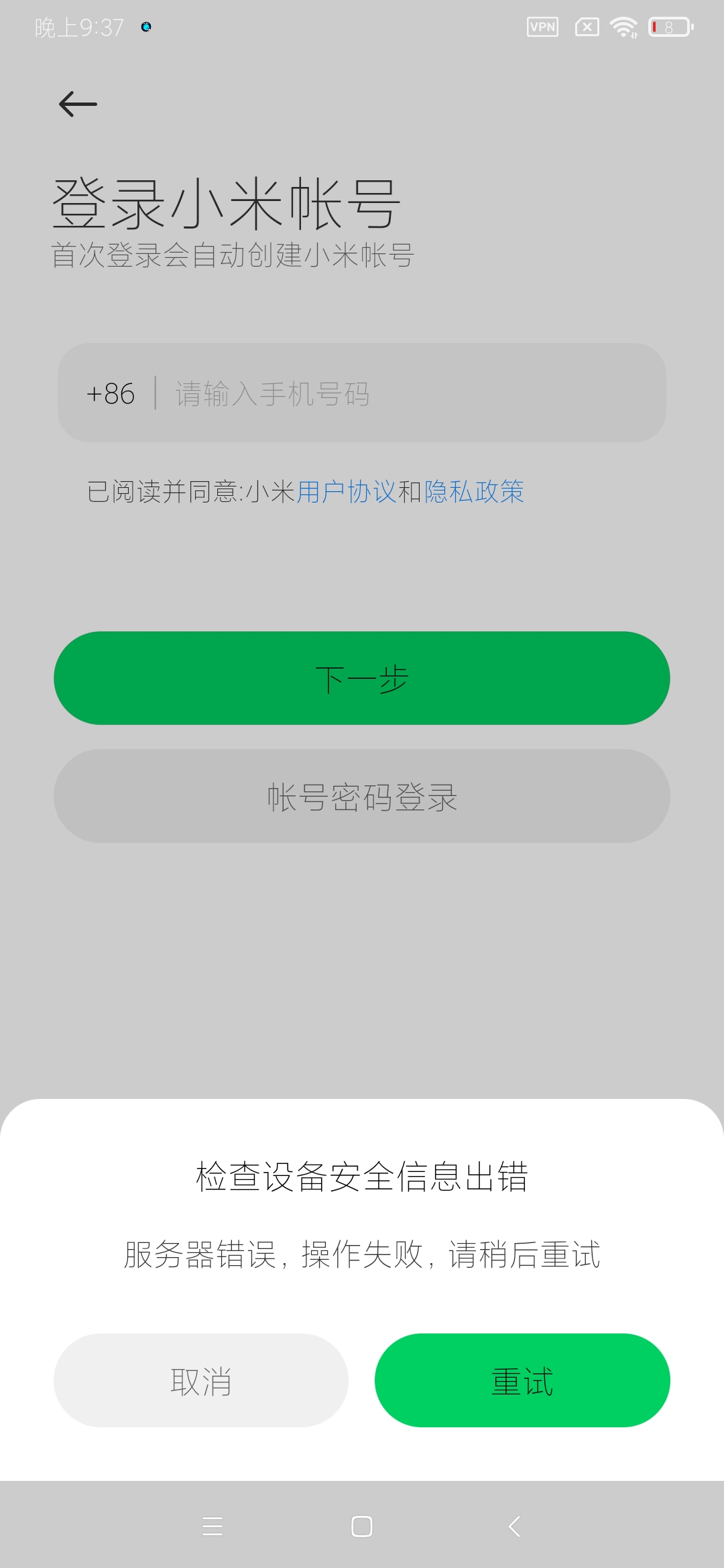
Task: Dismiss the error dialog with 取消
Action: click(x=201, y=1380)
